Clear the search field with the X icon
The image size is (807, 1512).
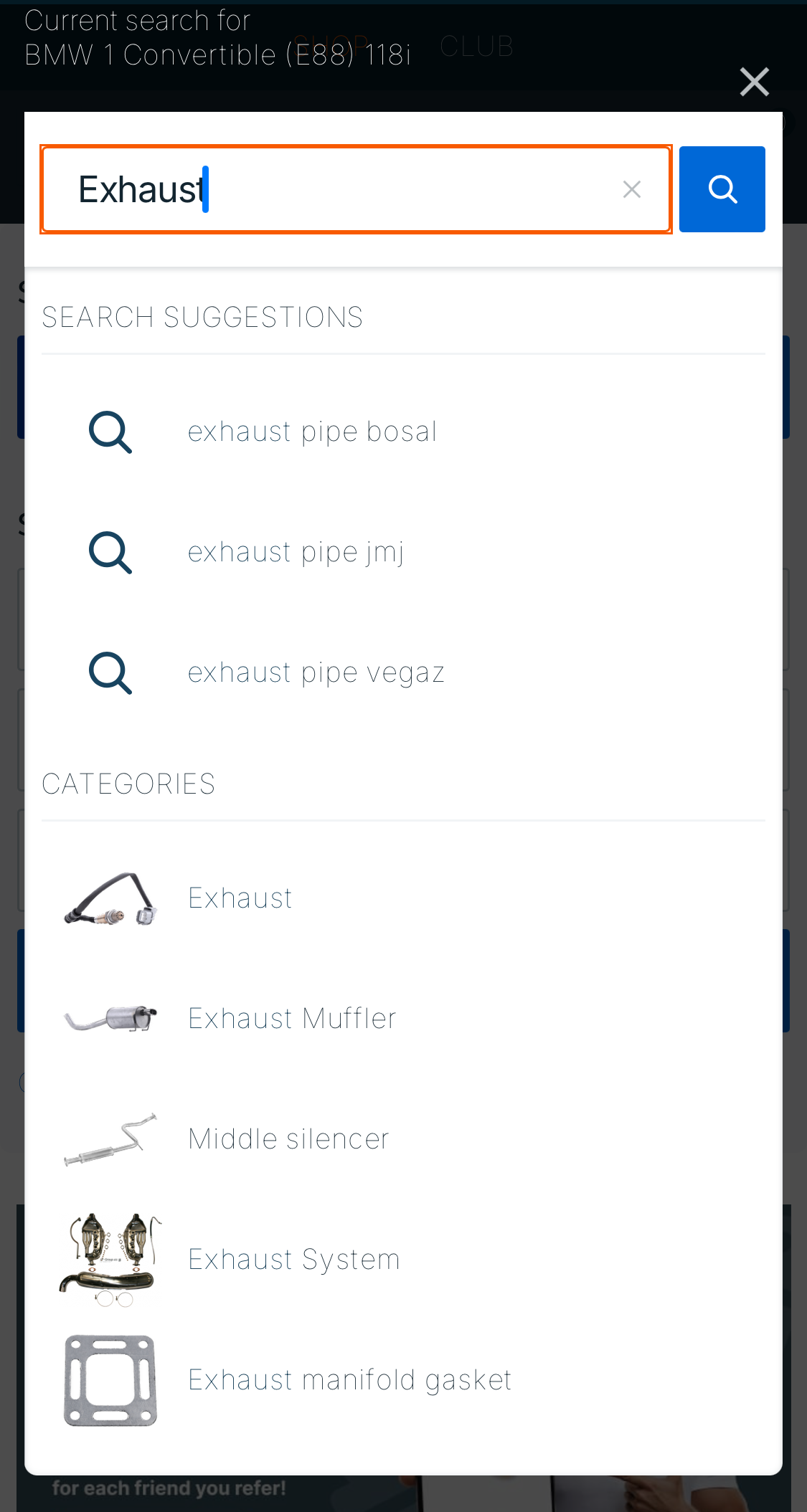(x=631, y=189)
